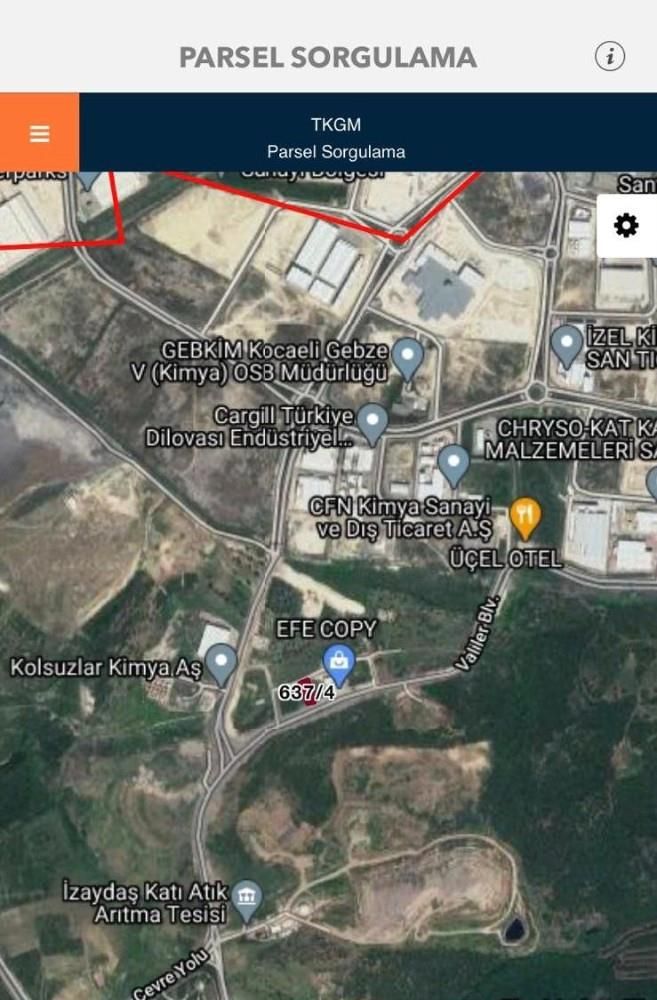
Task: Open the orange hamburger menu
Action: (x=39, y=133)
